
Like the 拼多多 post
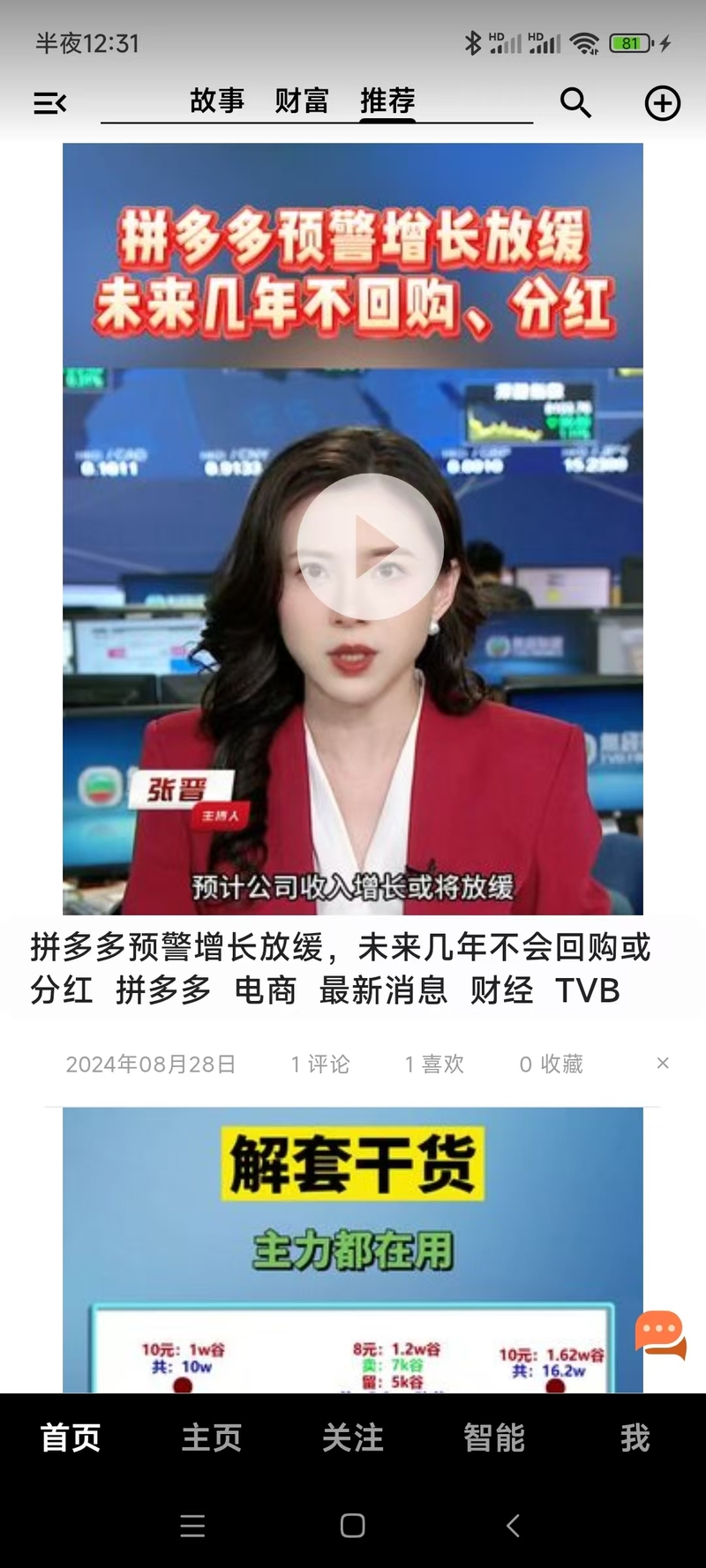pyautogui.click(x=434, y=1064)
